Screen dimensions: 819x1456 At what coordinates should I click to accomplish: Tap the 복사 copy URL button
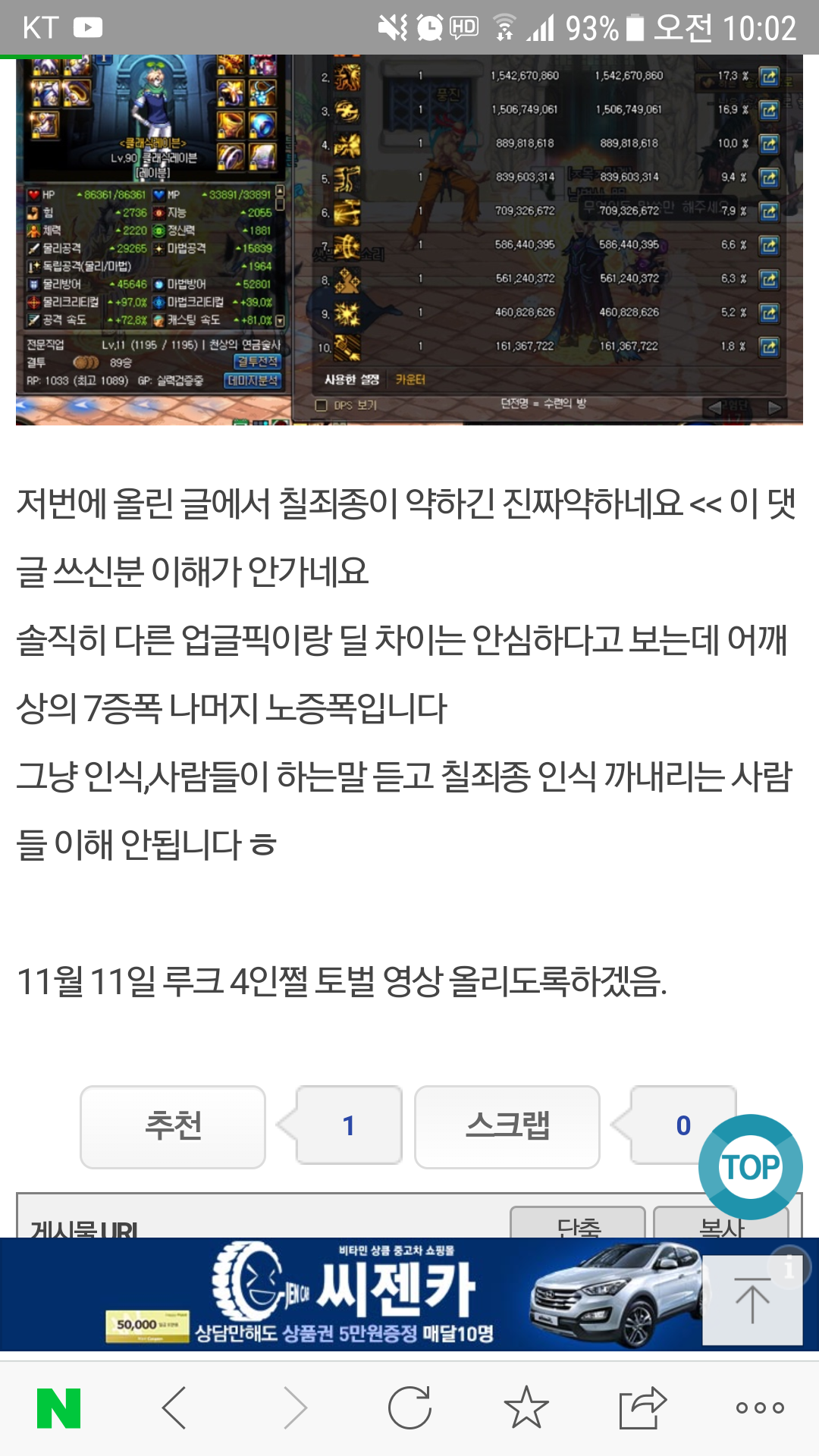[x=720, y=1223]
